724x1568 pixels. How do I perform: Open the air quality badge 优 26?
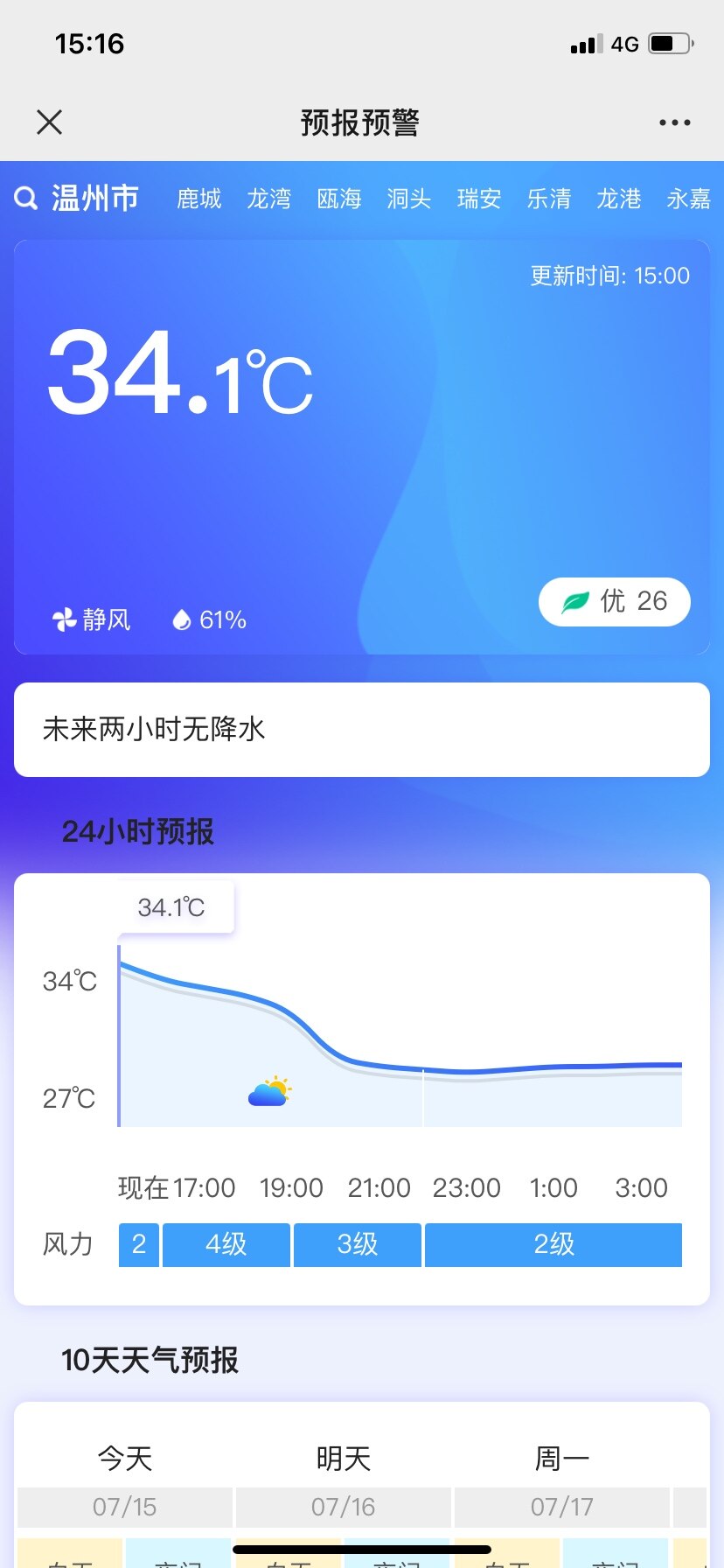click(x=615, y=602)
